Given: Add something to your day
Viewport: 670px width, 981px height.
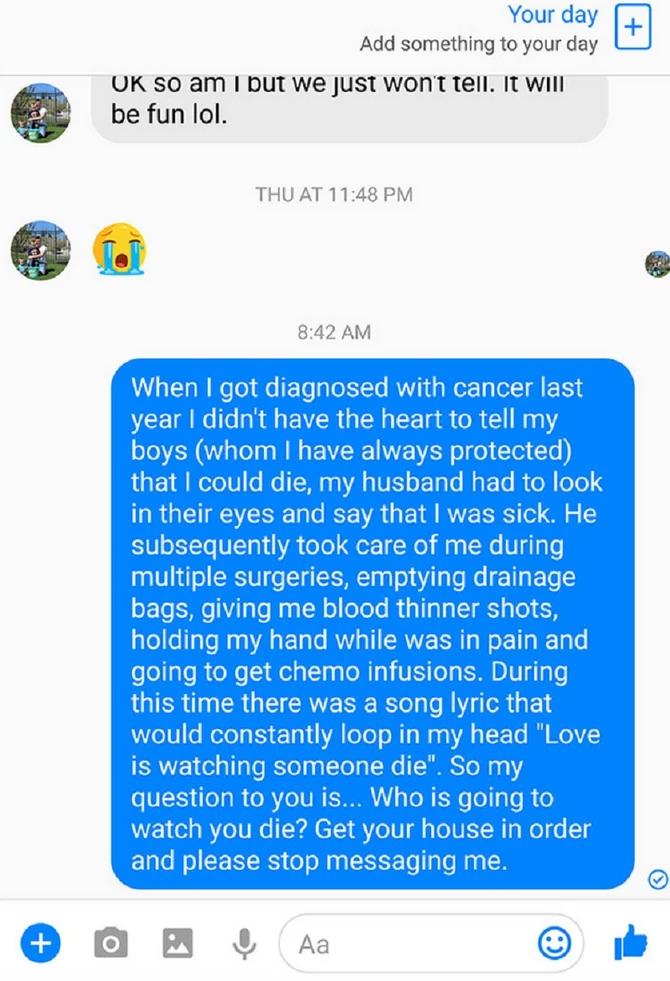Looking at the screenshot, I should [x=631, y=28].
